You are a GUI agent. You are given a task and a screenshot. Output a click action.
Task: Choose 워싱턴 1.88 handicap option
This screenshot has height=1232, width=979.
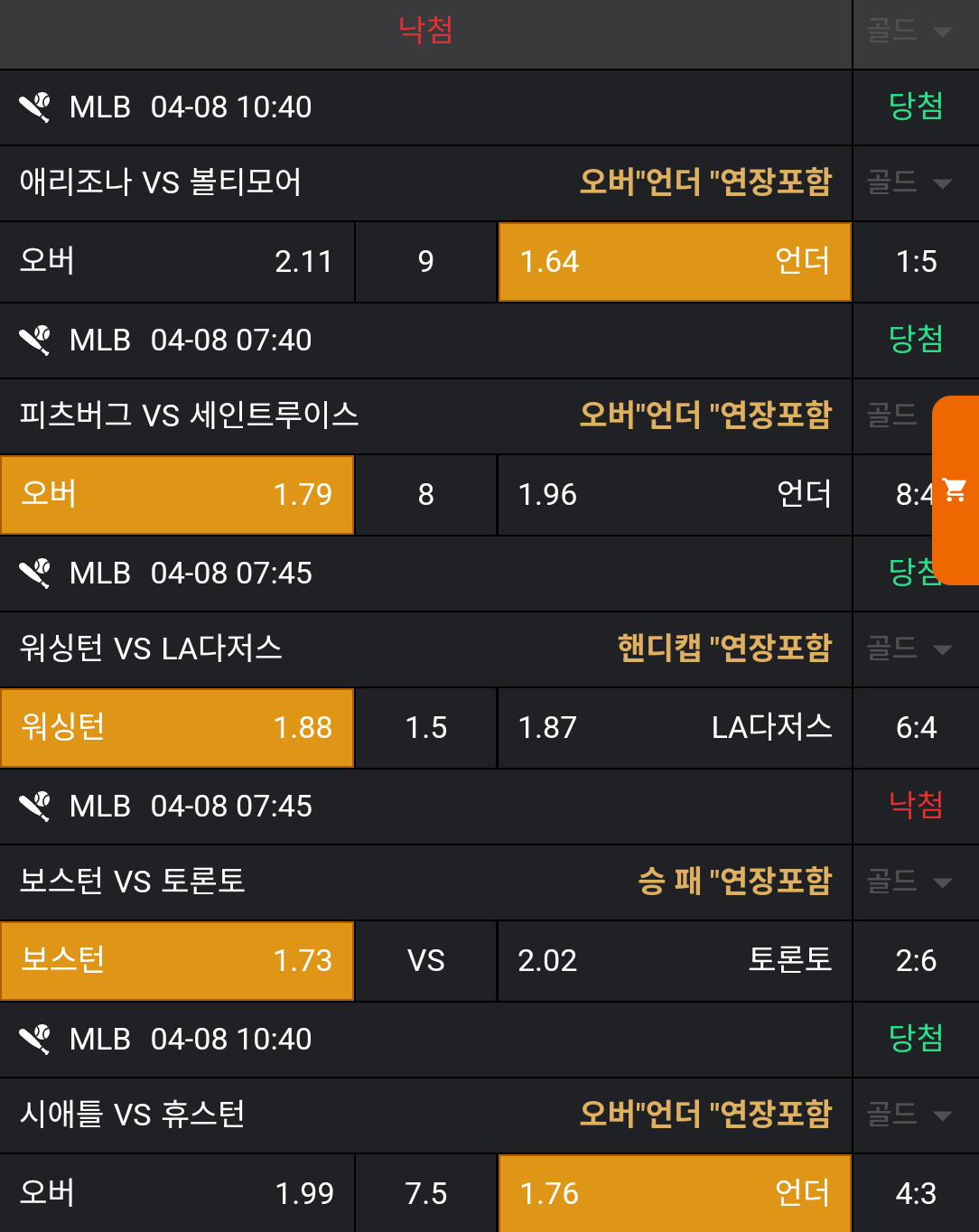coord(177,728)
